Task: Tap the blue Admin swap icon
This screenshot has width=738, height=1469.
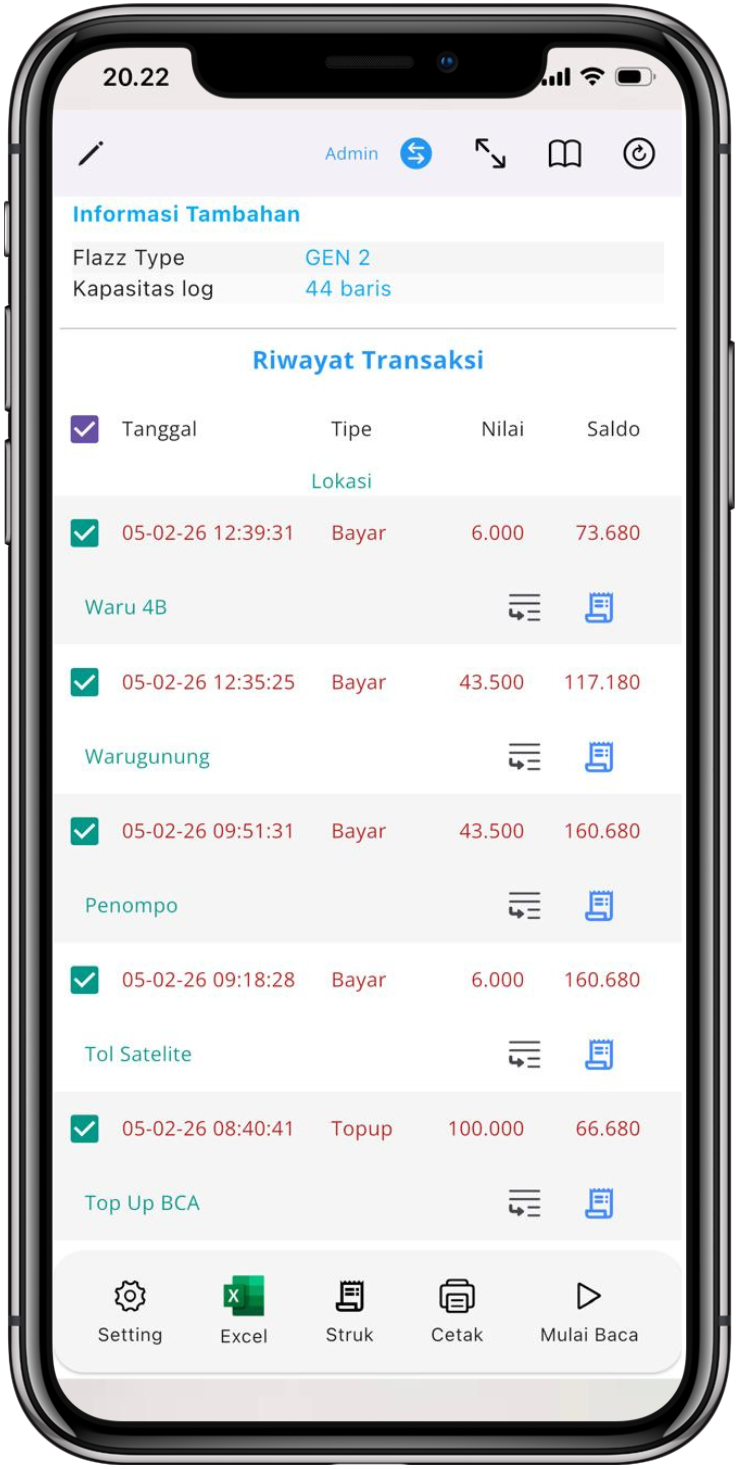Action: (416, 153)
